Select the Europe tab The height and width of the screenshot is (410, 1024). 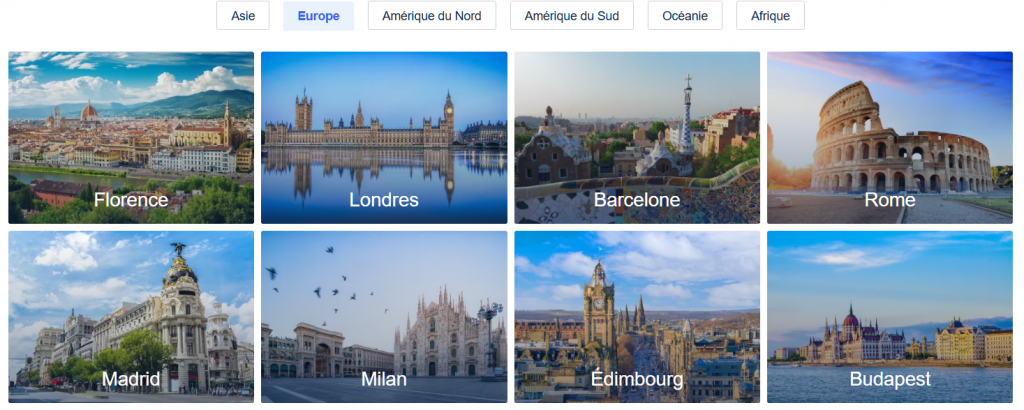click(318, 16)
